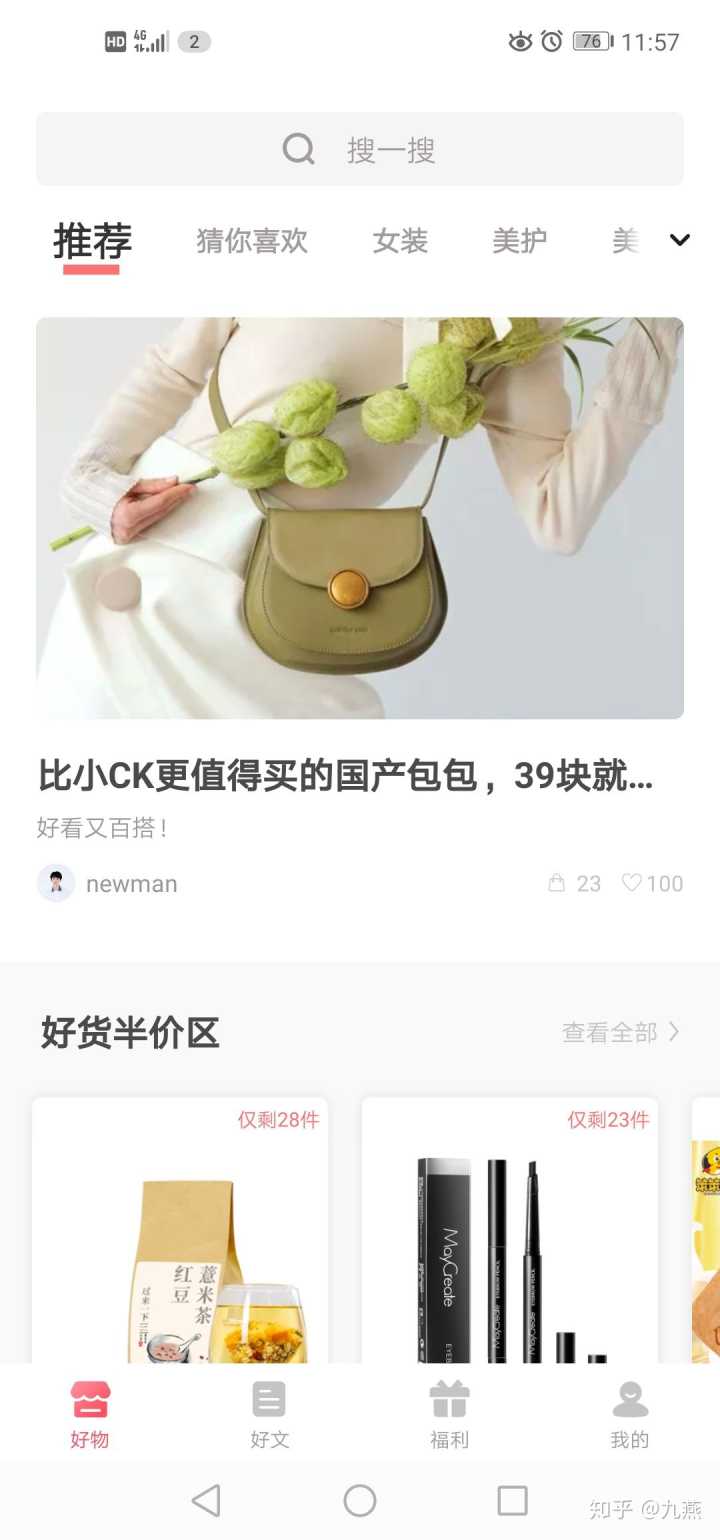The height and width of the screenshot is (1540, 720).
Task: Select the 推荐 tab
Action: [92, 241]
